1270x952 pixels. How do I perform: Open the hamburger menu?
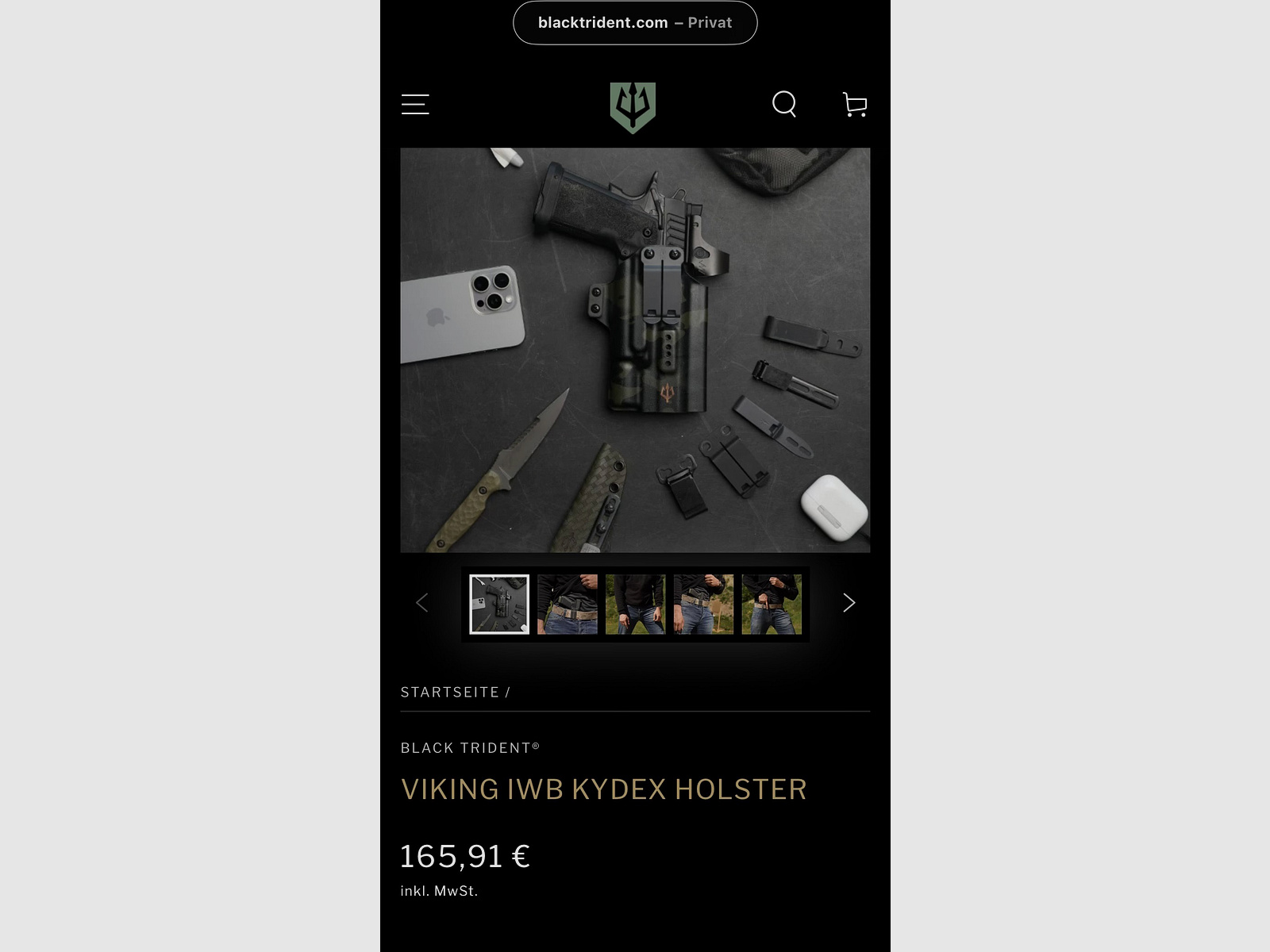(415, 104)
